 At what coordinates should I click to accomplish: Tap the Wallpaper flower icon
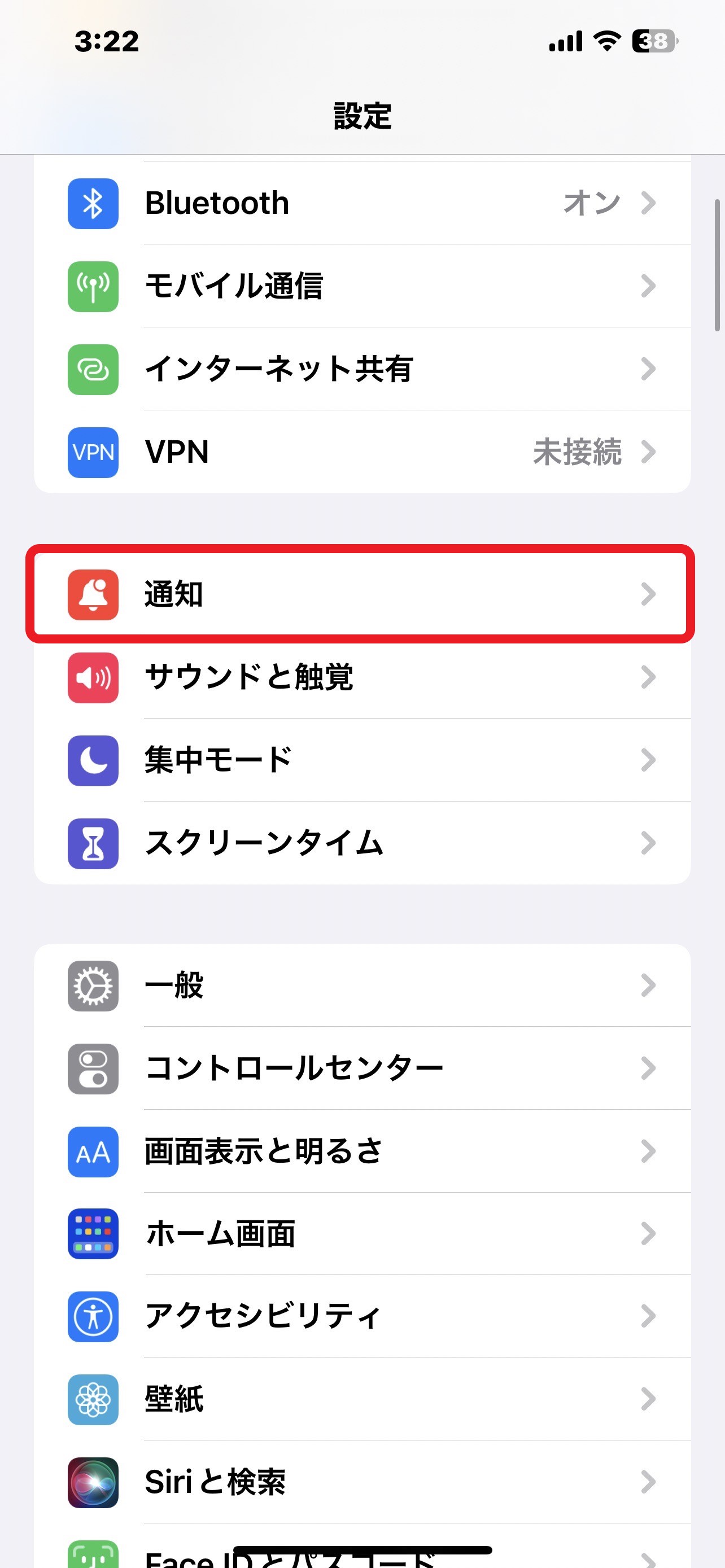pyautogui.click(x=93, y=1399)
